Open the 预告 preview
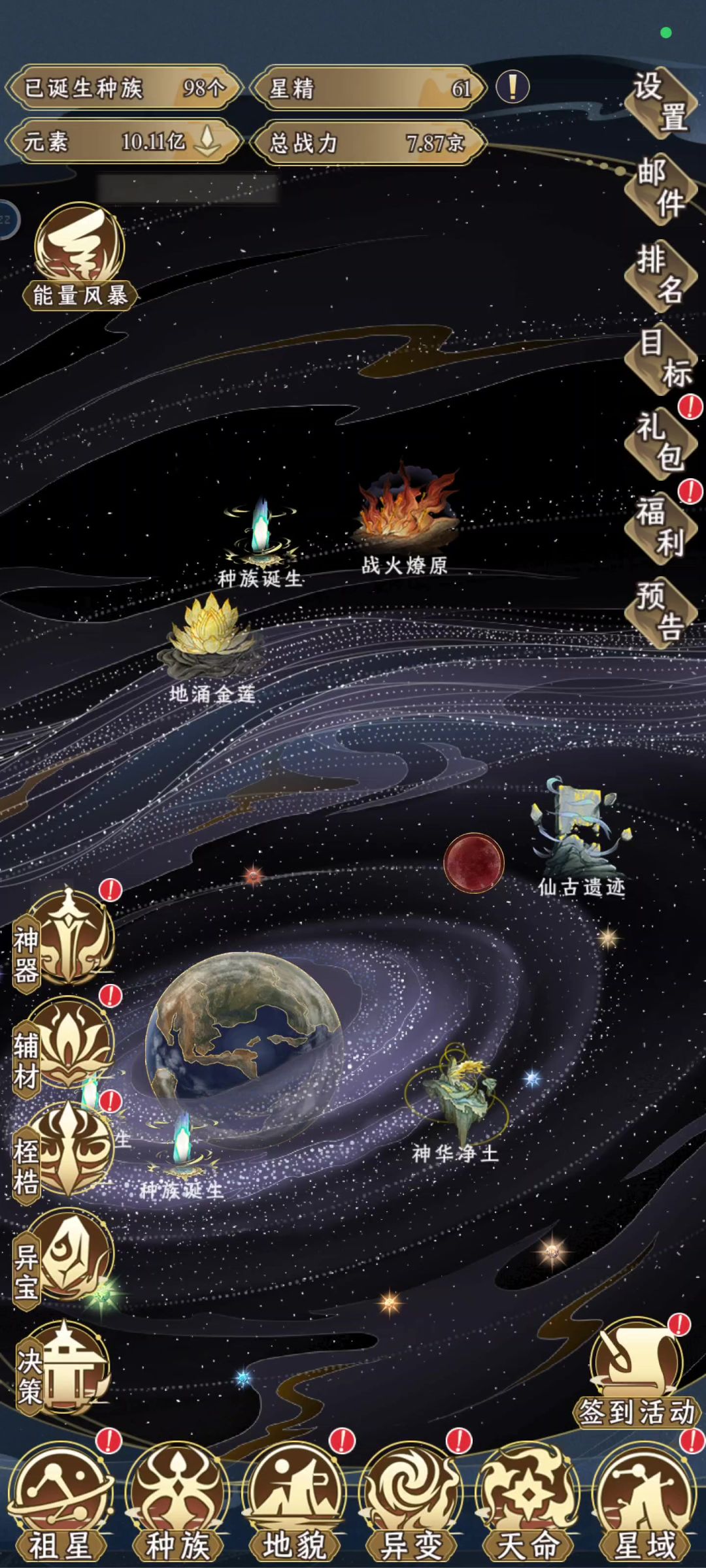The height and width of the screenshot is (1568, 706). click(x=660, y=612)
